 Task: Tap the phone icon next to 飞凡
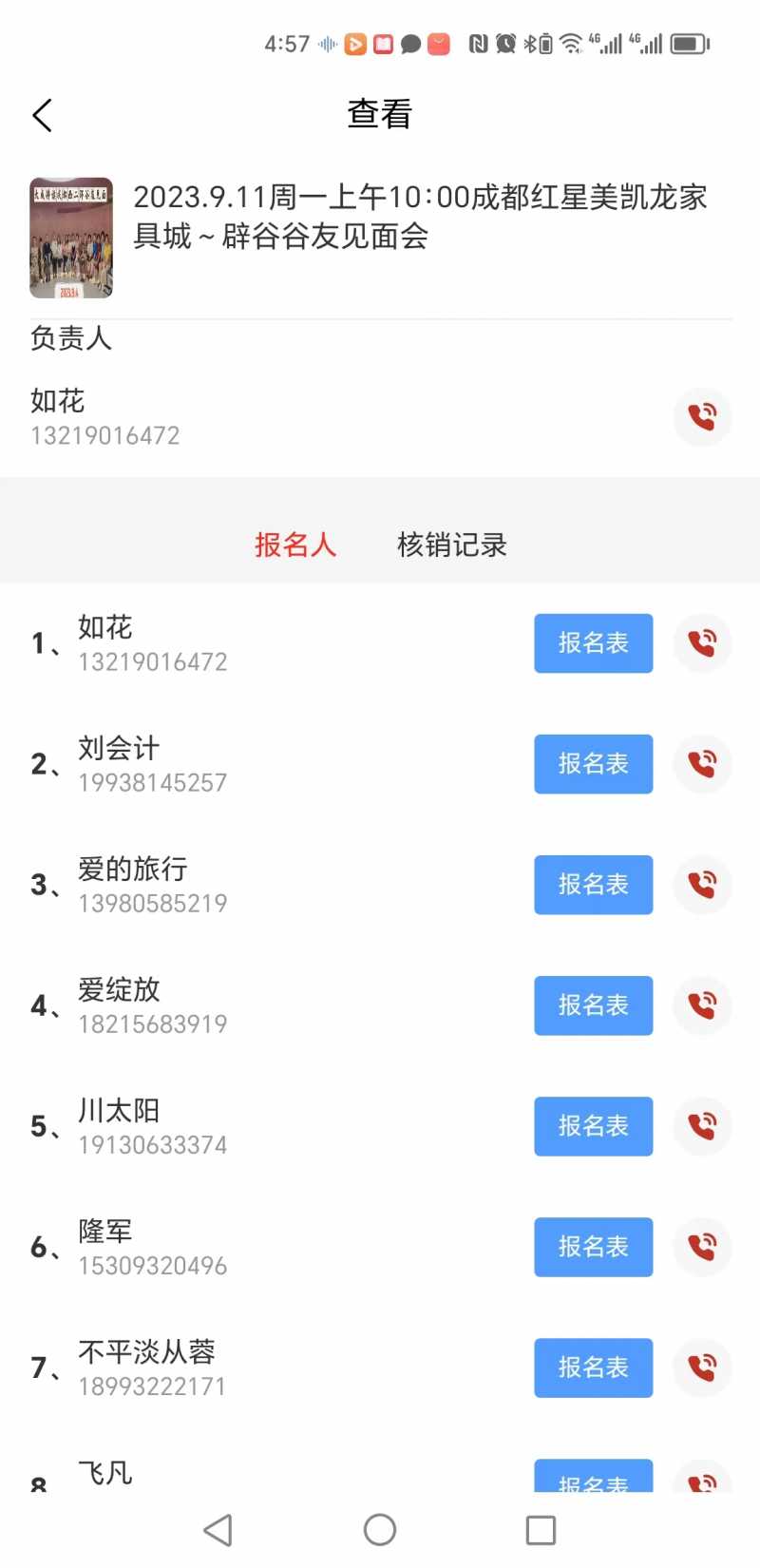coord(702,1480)
